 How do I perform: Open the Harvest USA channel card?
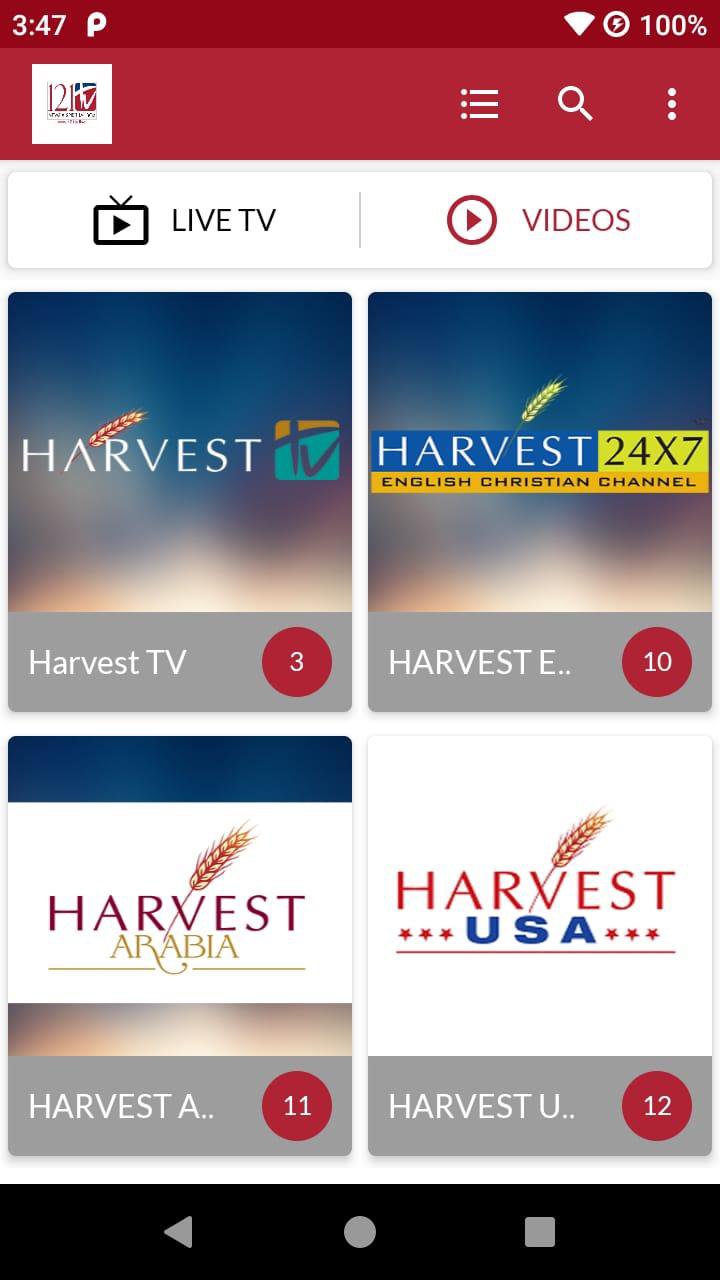click(540, 945)
